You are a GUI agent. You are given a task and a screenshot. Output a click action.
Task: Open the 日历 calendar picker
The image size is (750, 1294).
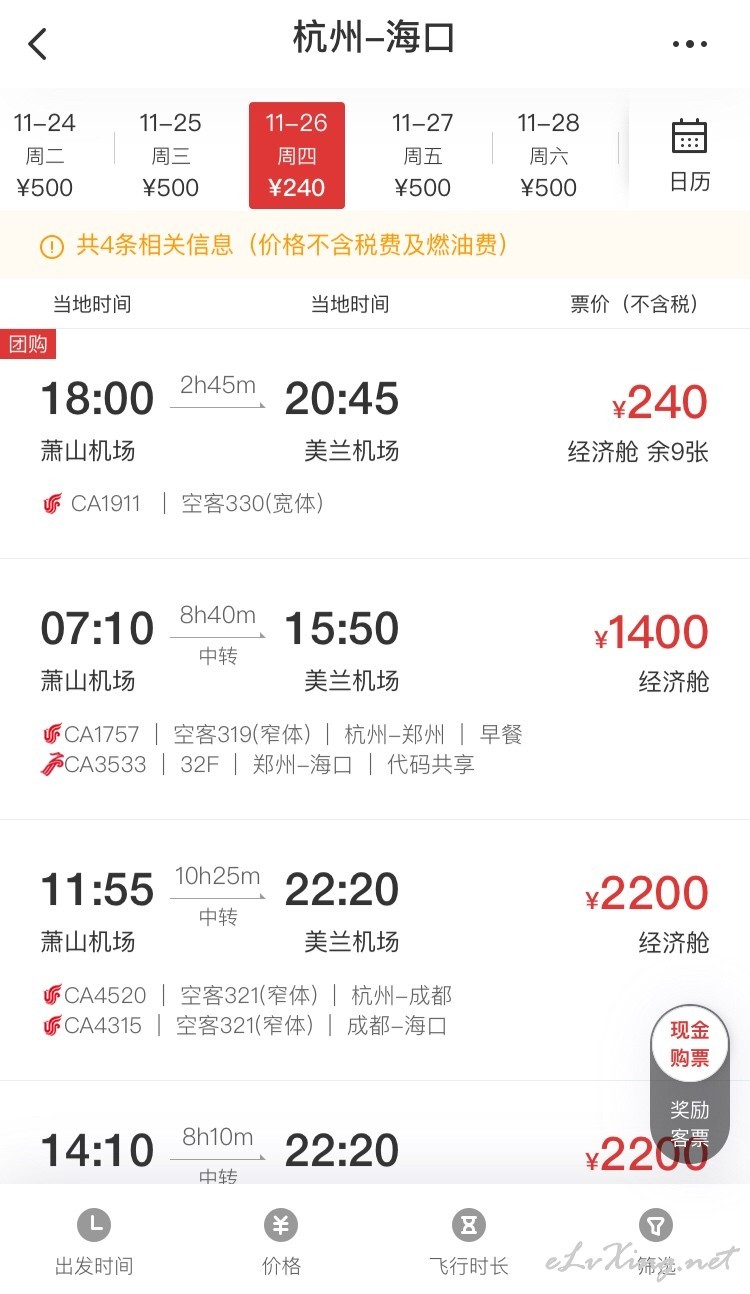tap(689, 155)
